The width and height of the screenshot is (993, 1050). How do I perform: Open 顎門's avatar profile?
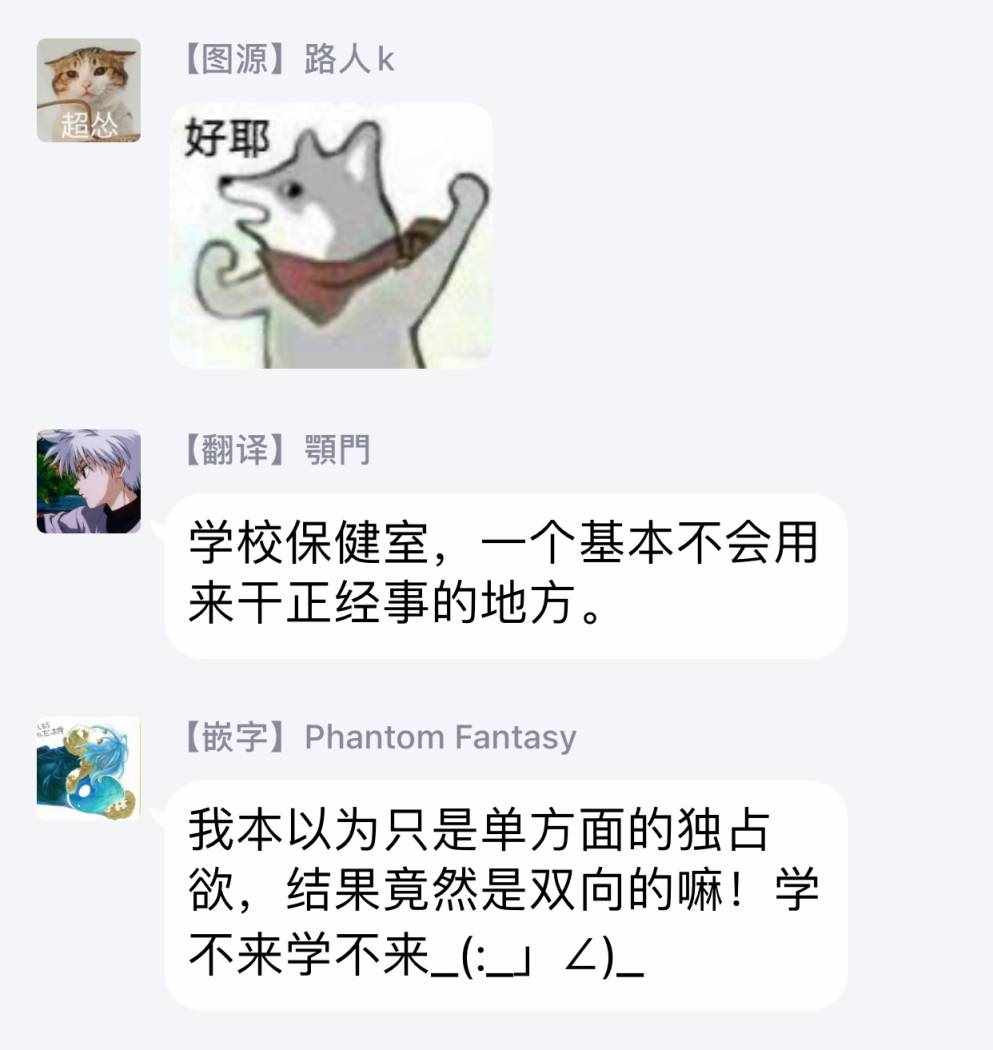point(88,481)
